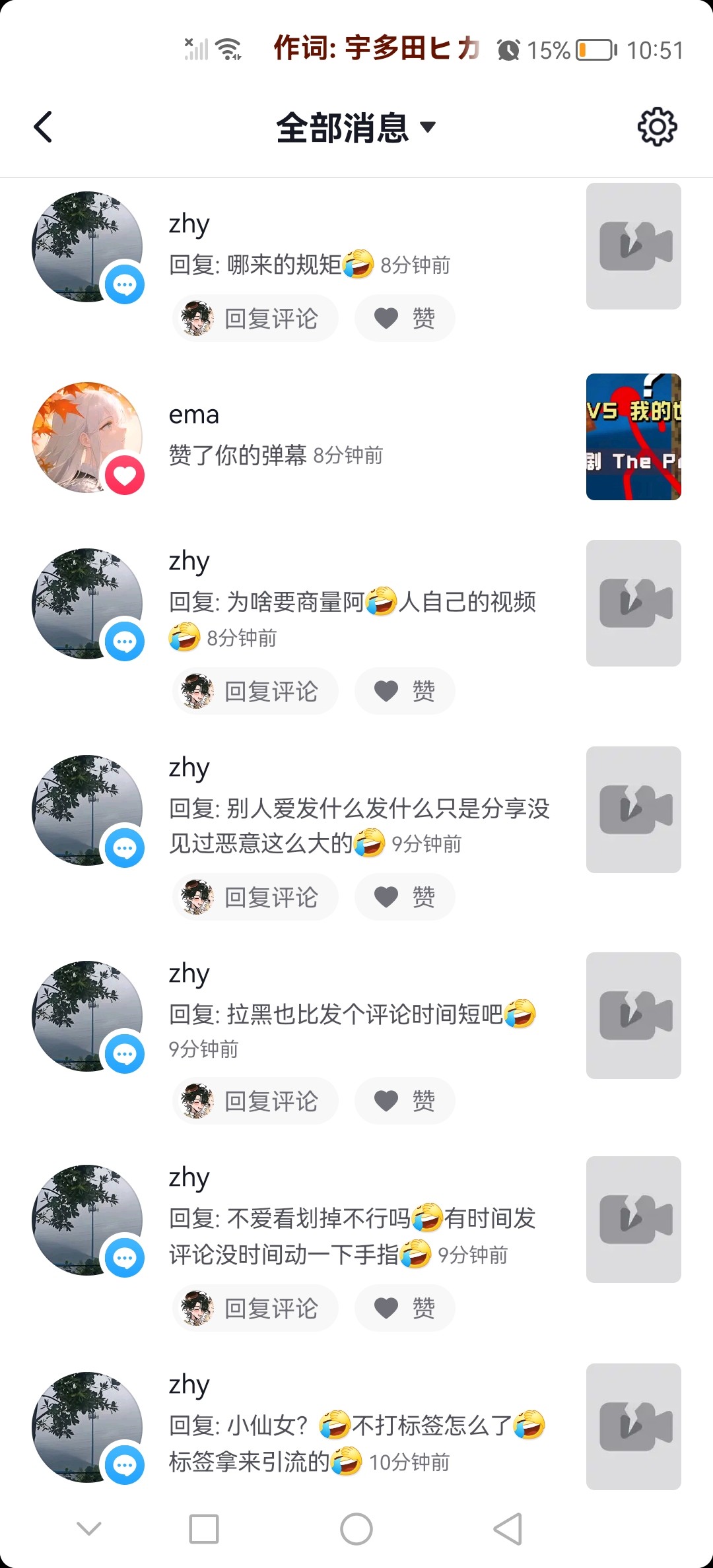Open the 全部消息 message filter dropdown

356,127
